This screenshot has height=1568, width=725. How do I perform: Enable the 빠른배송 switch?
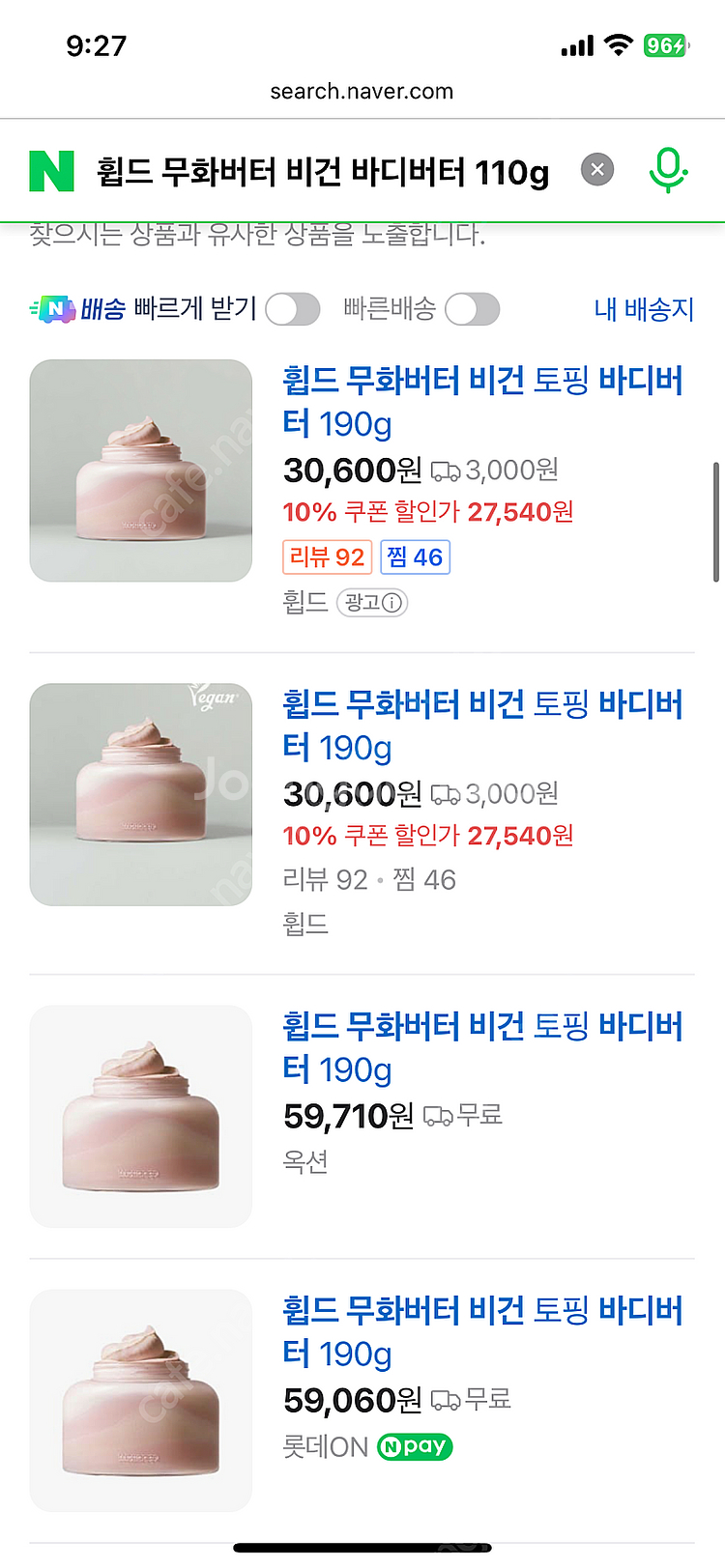(473, 310)
